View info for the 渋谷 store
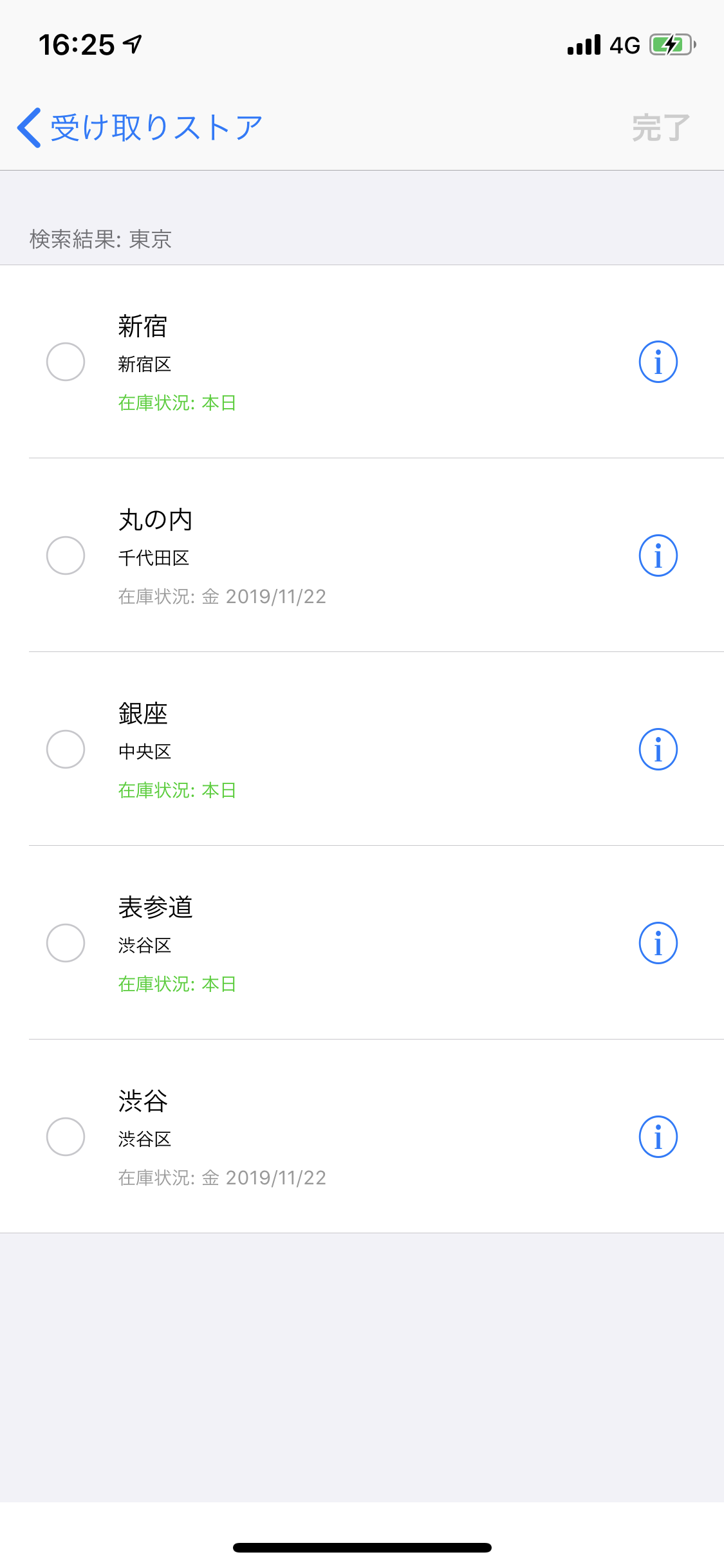The image size is (724, 1568). pyautogui.click(x=658, y=1137)
